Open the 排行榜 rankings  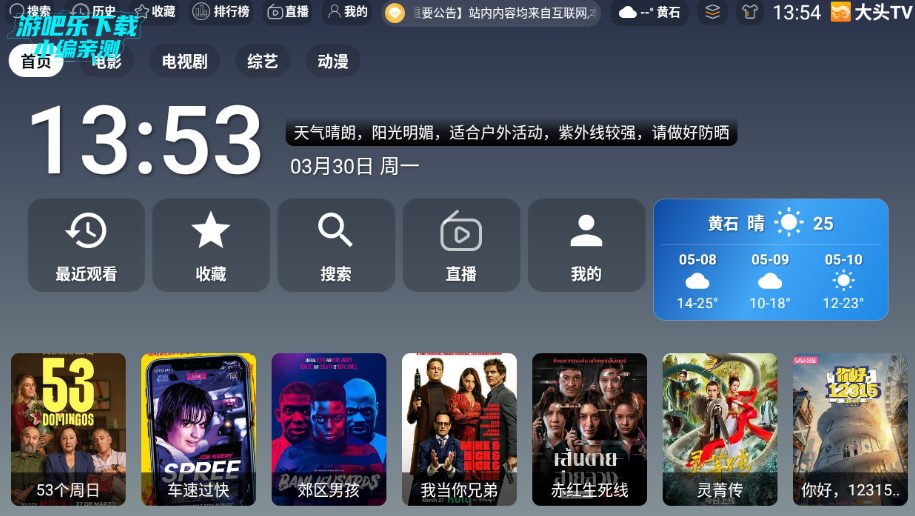coord(221,12)
